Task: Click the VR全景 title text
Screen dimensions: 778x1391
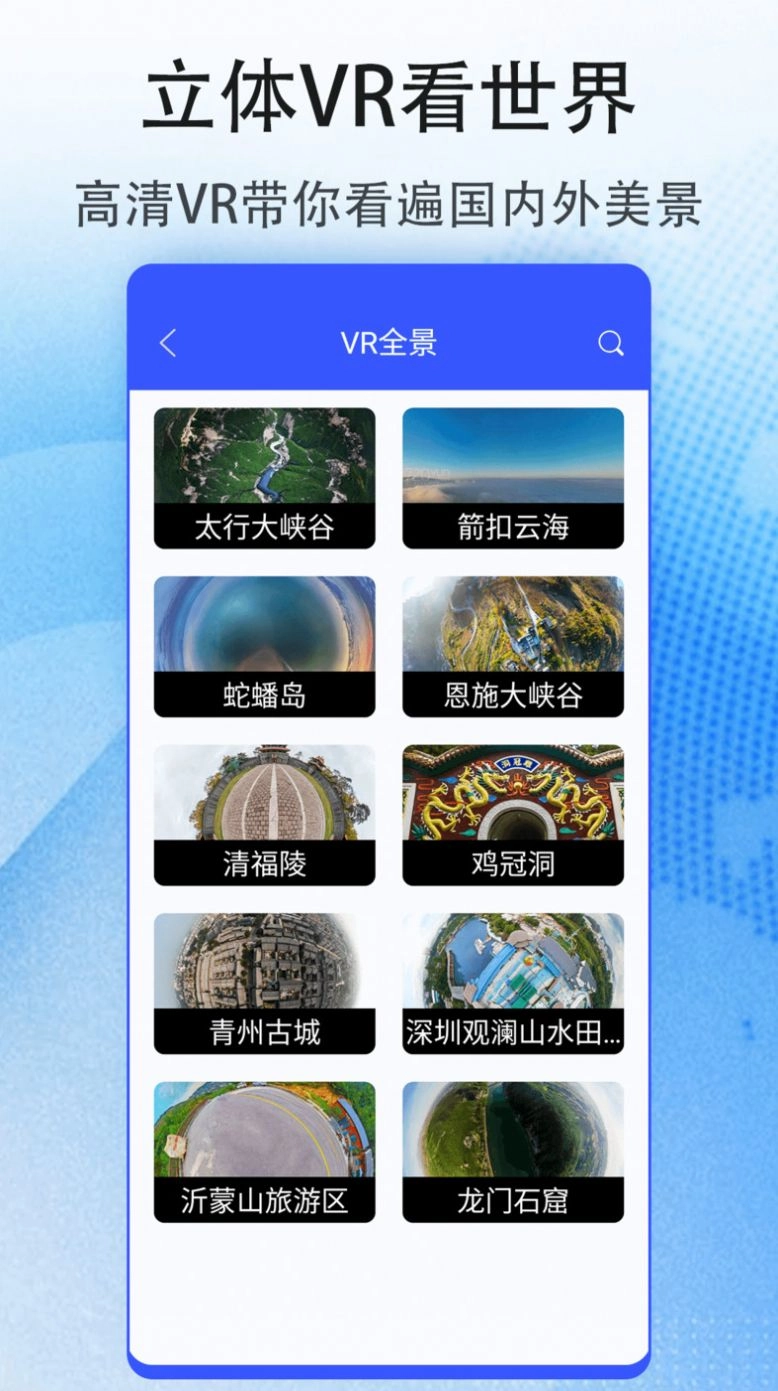Action: pyautogui.click(x=389, y=343)
